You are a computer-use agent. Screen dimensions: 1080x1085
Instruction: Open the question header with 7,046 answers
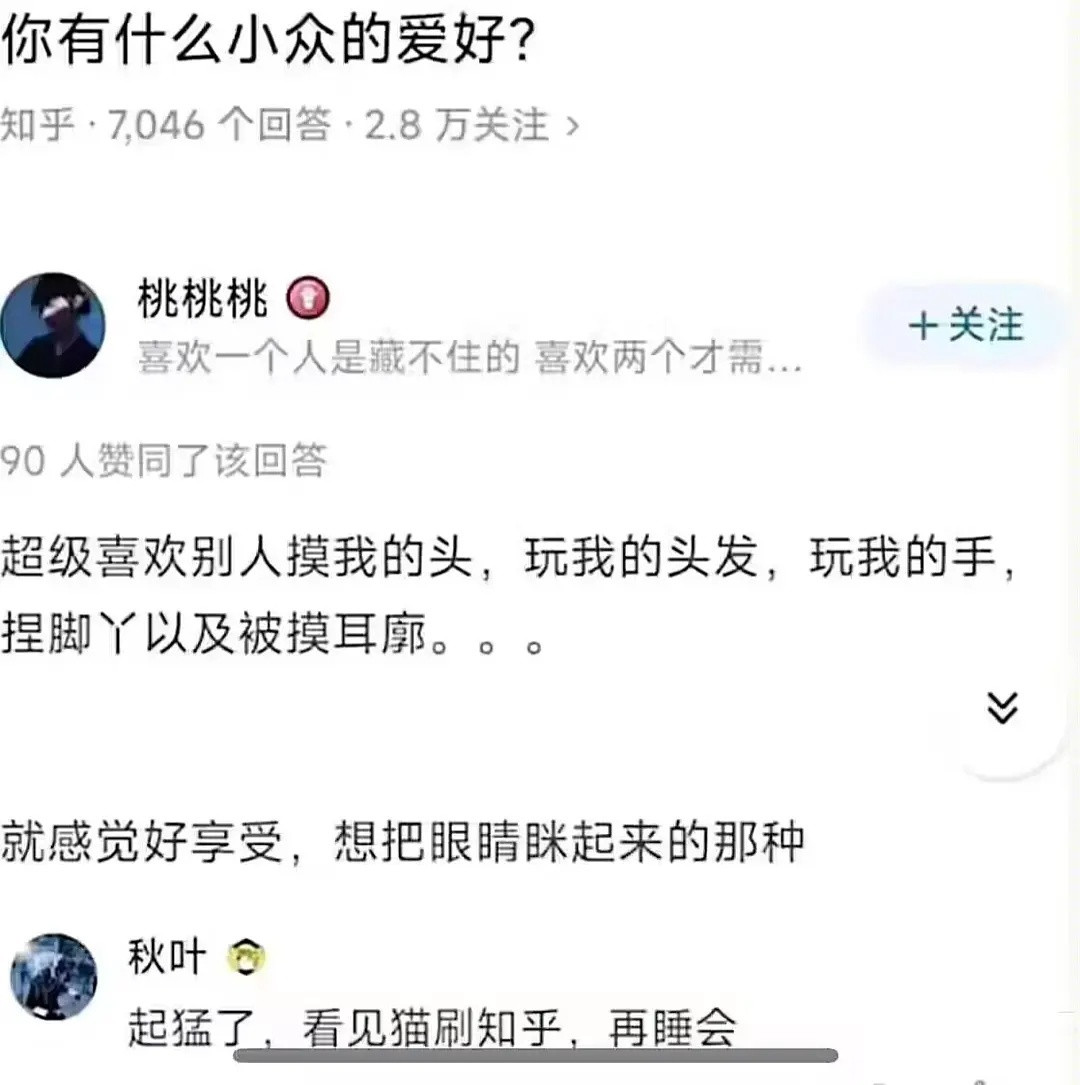point(289,125)
